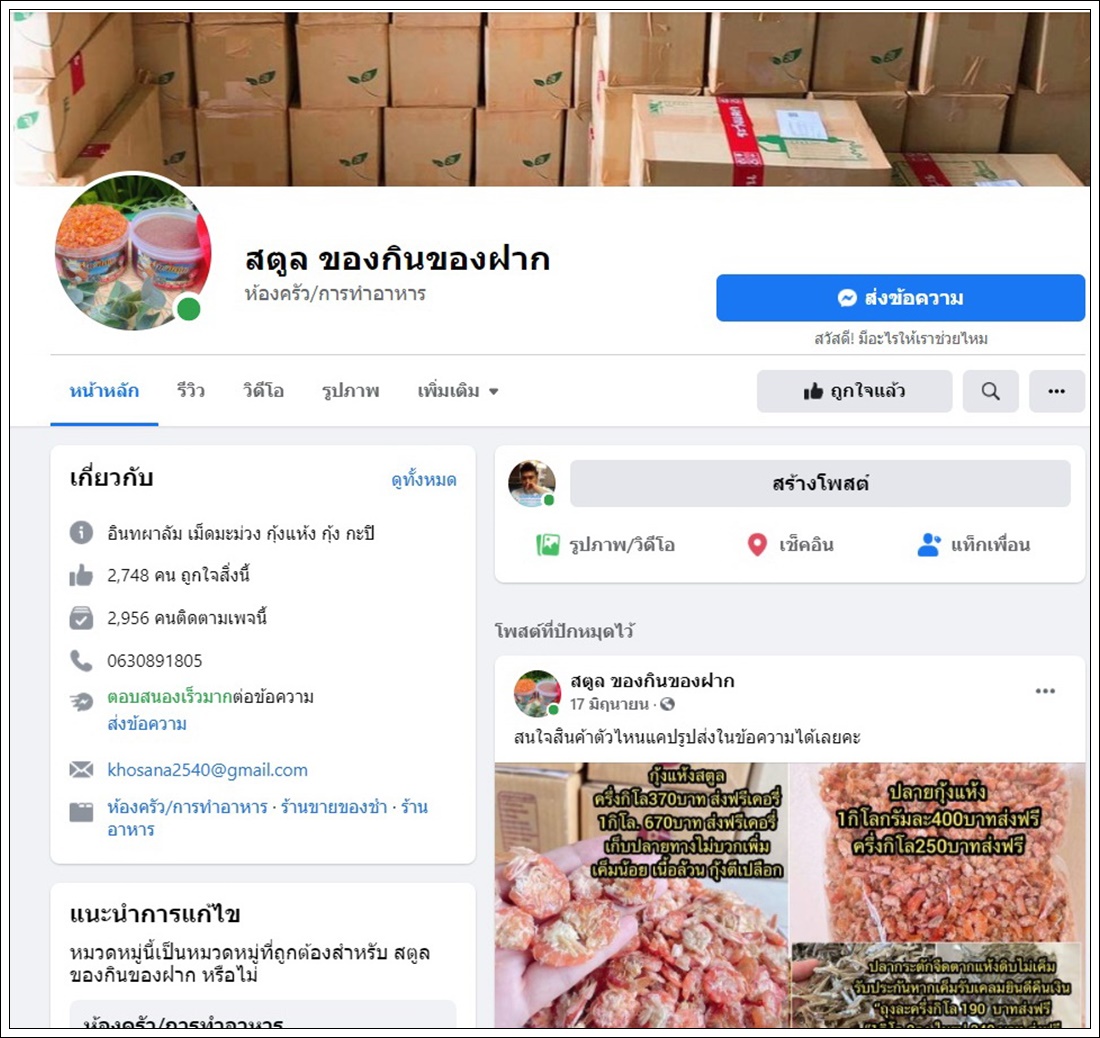Screen dimensions: 1100x1038
Task: Switch to the รูปภาพ tab
Action: (350, 391)
